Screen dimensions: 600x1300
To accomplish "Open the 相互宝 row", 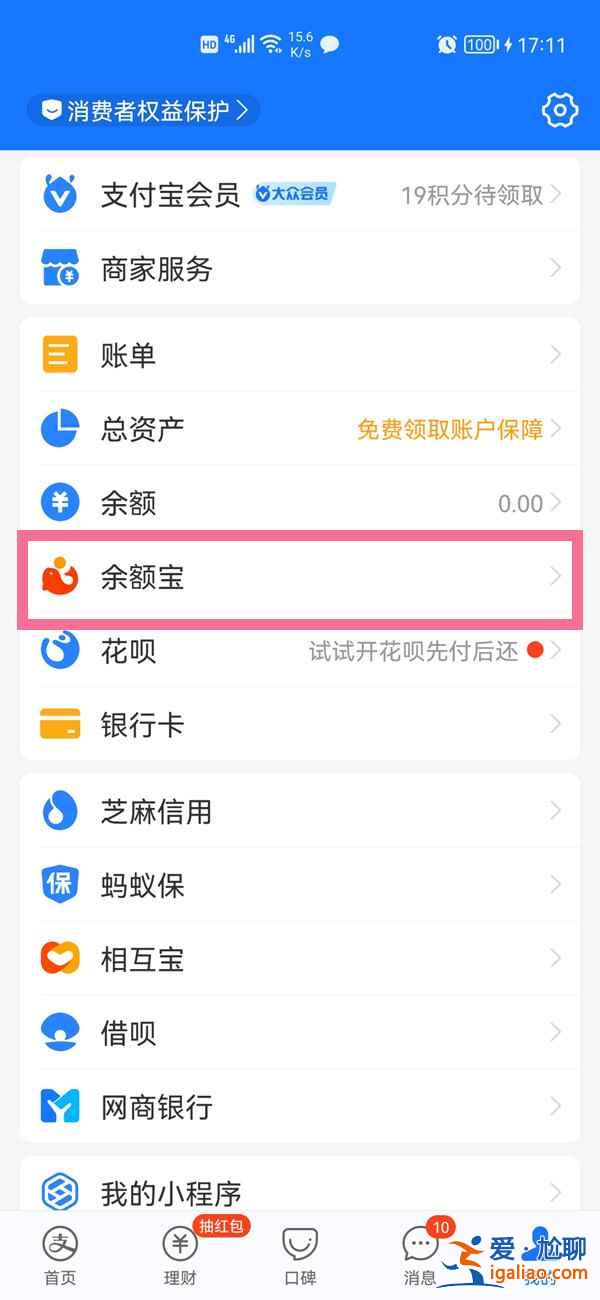I will point(300,959).
